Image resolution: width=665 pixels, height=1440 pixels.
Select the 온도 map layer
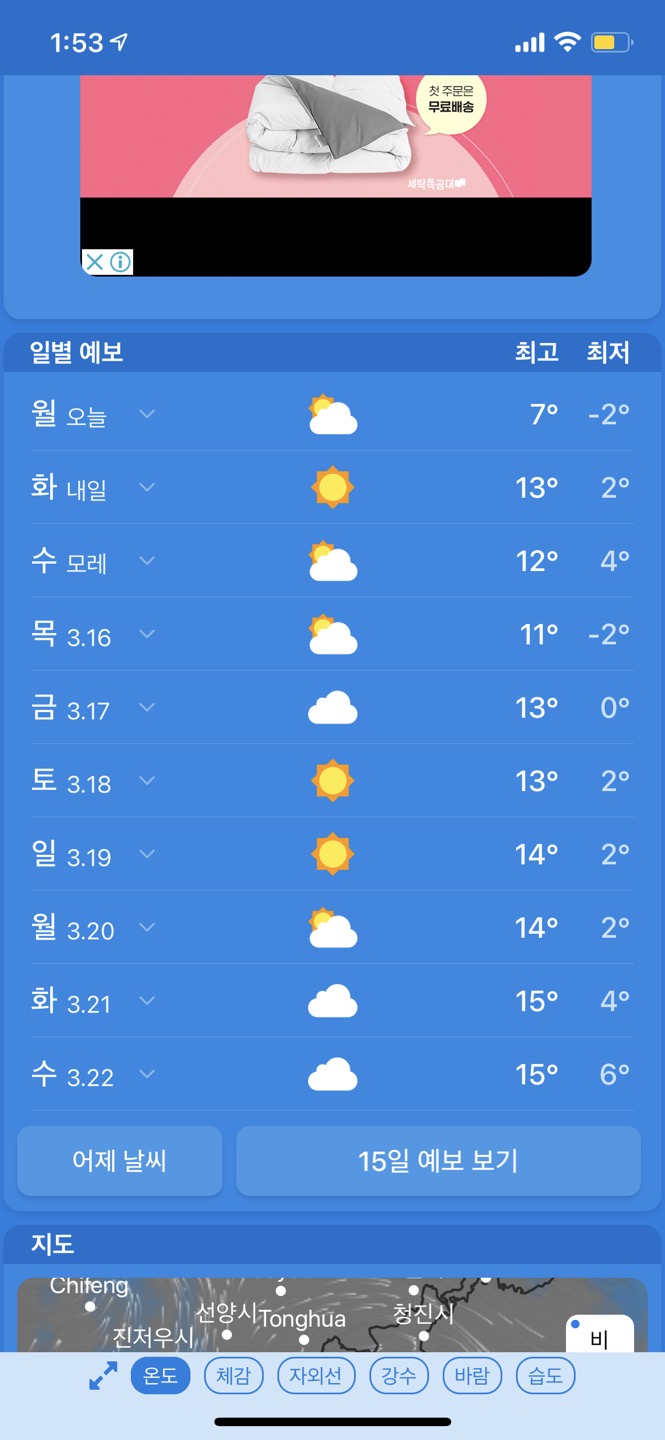[x=160, y=1377]
